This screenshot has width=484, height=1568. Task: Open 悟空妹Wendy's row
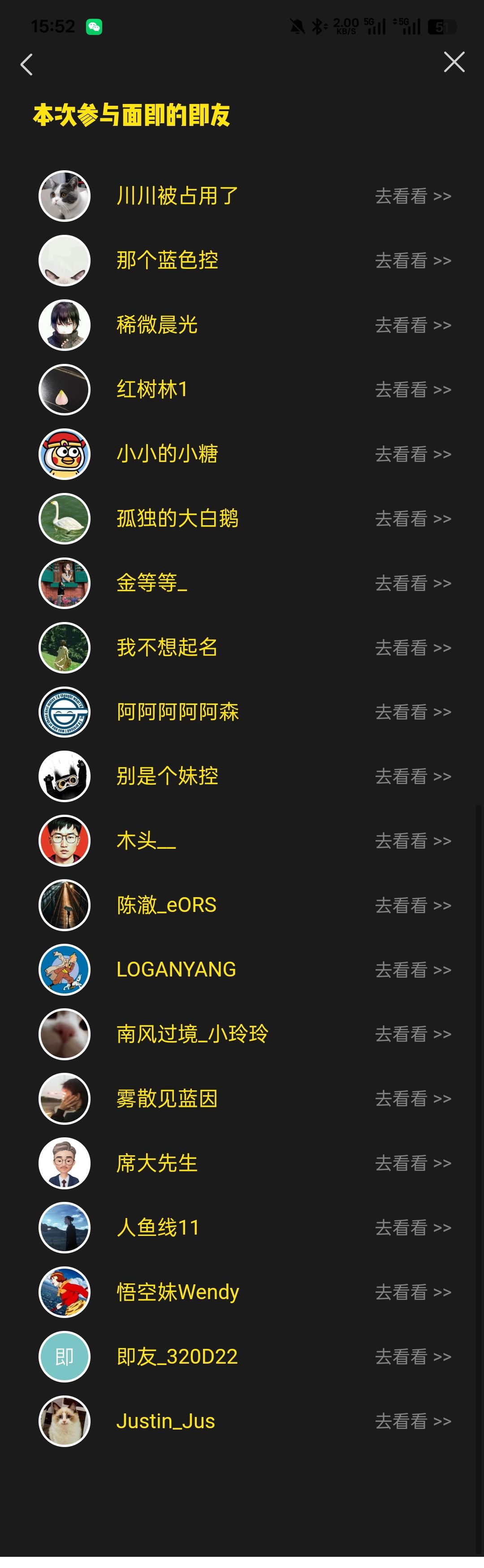pos(245,1292)
